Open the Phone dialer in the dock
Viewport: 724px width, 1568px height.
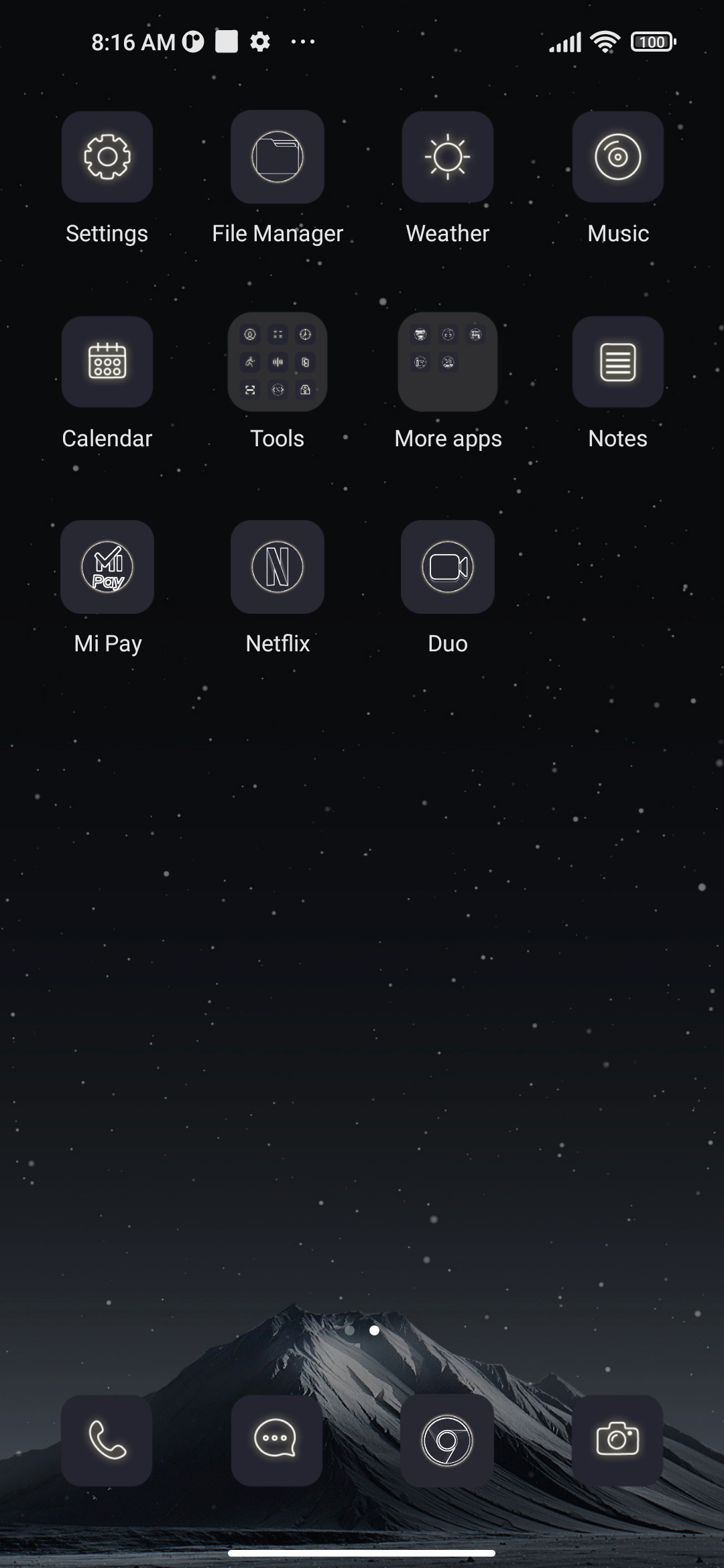tap(107, 1440)
